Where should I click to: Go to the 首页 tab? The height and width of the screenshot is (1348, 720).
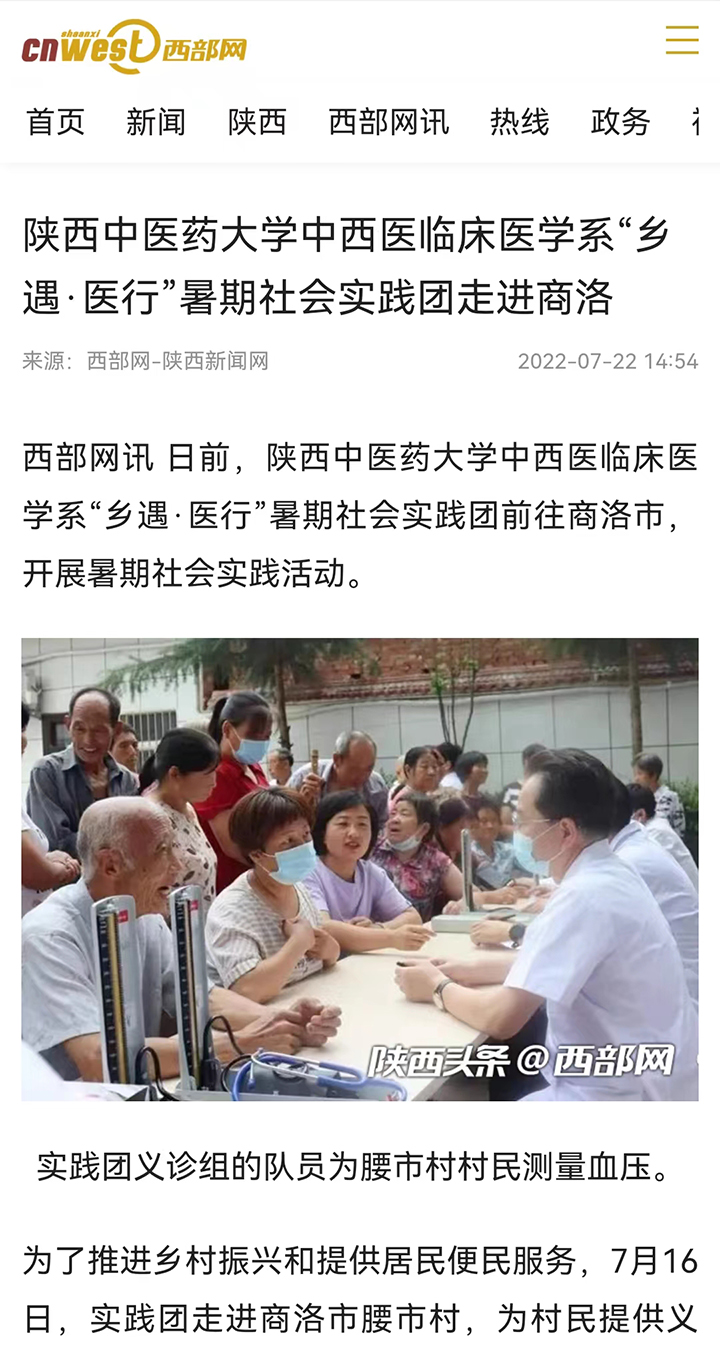[56, 122]
